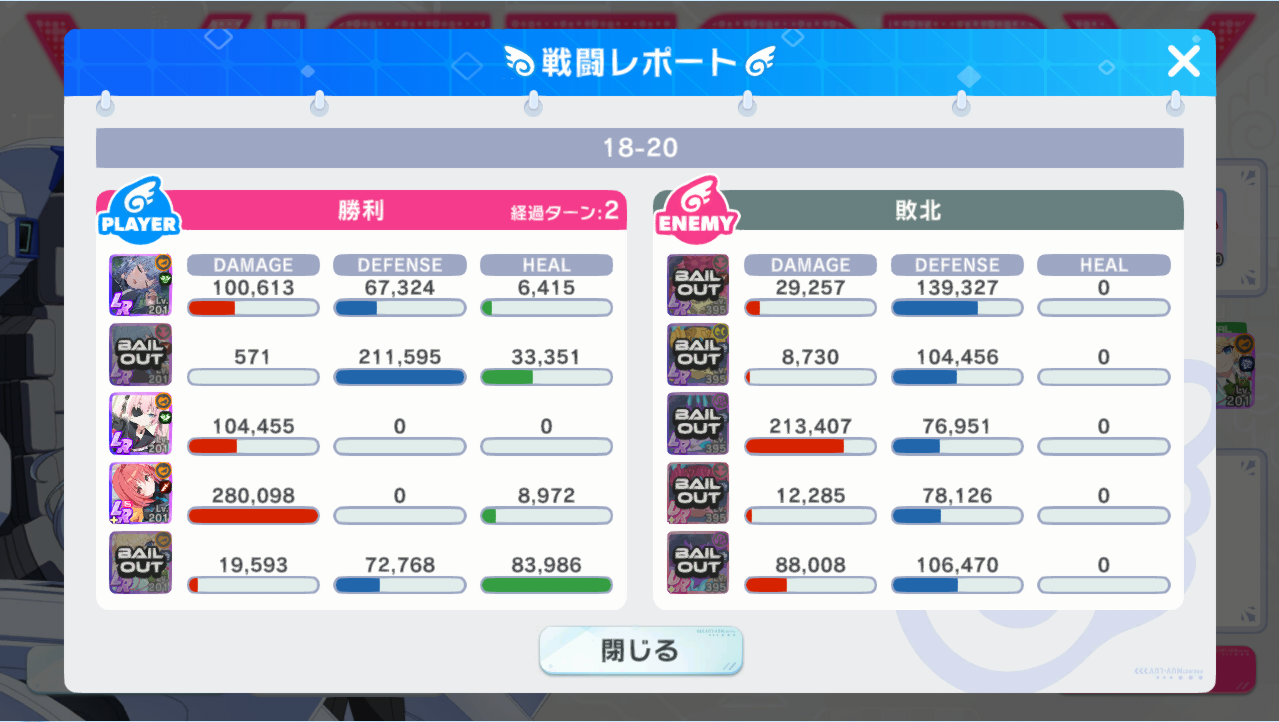Viewport: 1279px width, 722px height.
Task: Tap the 閉じる button
Action: (640, 651)
